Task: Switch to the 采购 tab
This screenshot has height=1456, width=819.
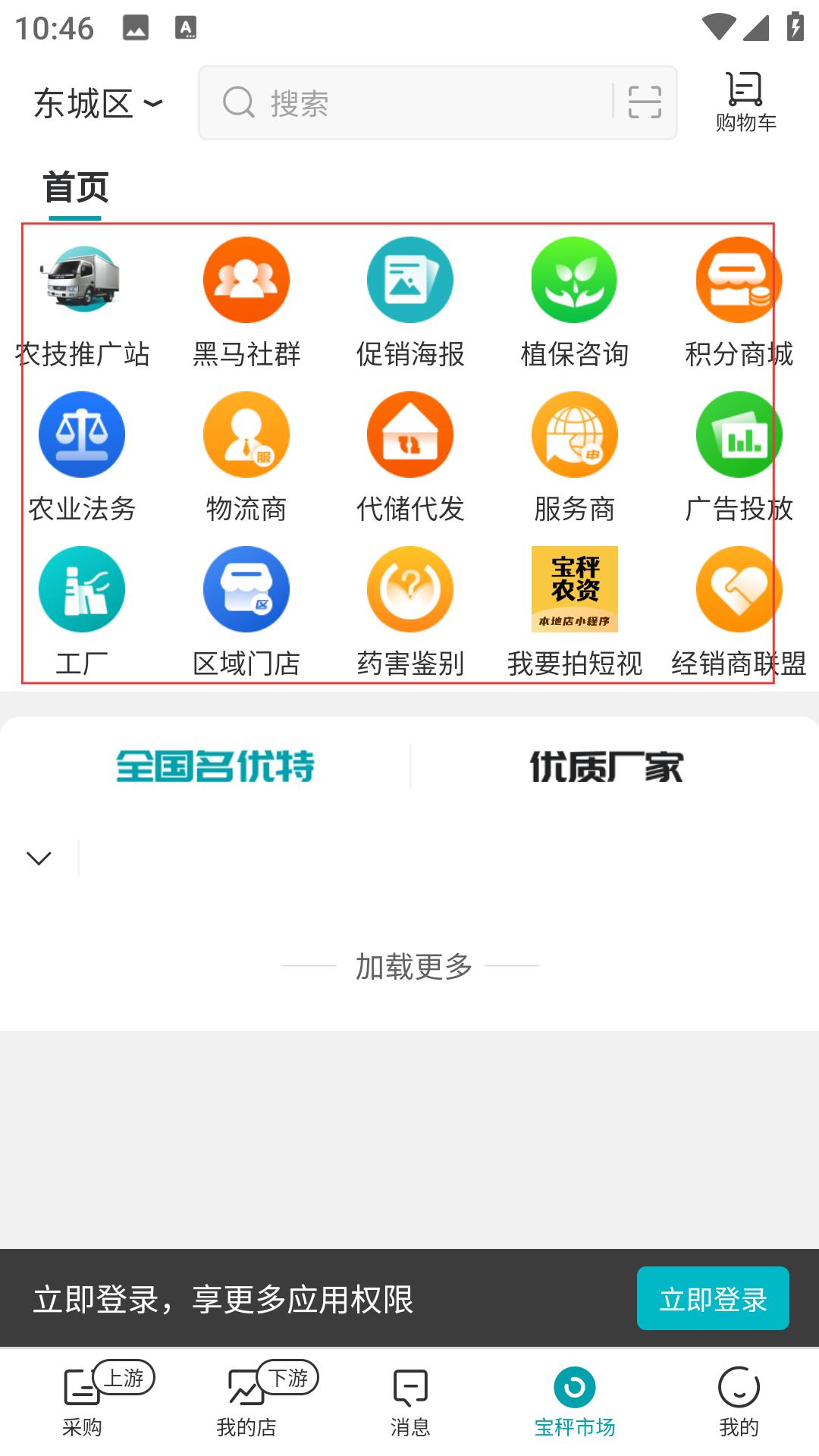Action: [x=82, y=1403]
